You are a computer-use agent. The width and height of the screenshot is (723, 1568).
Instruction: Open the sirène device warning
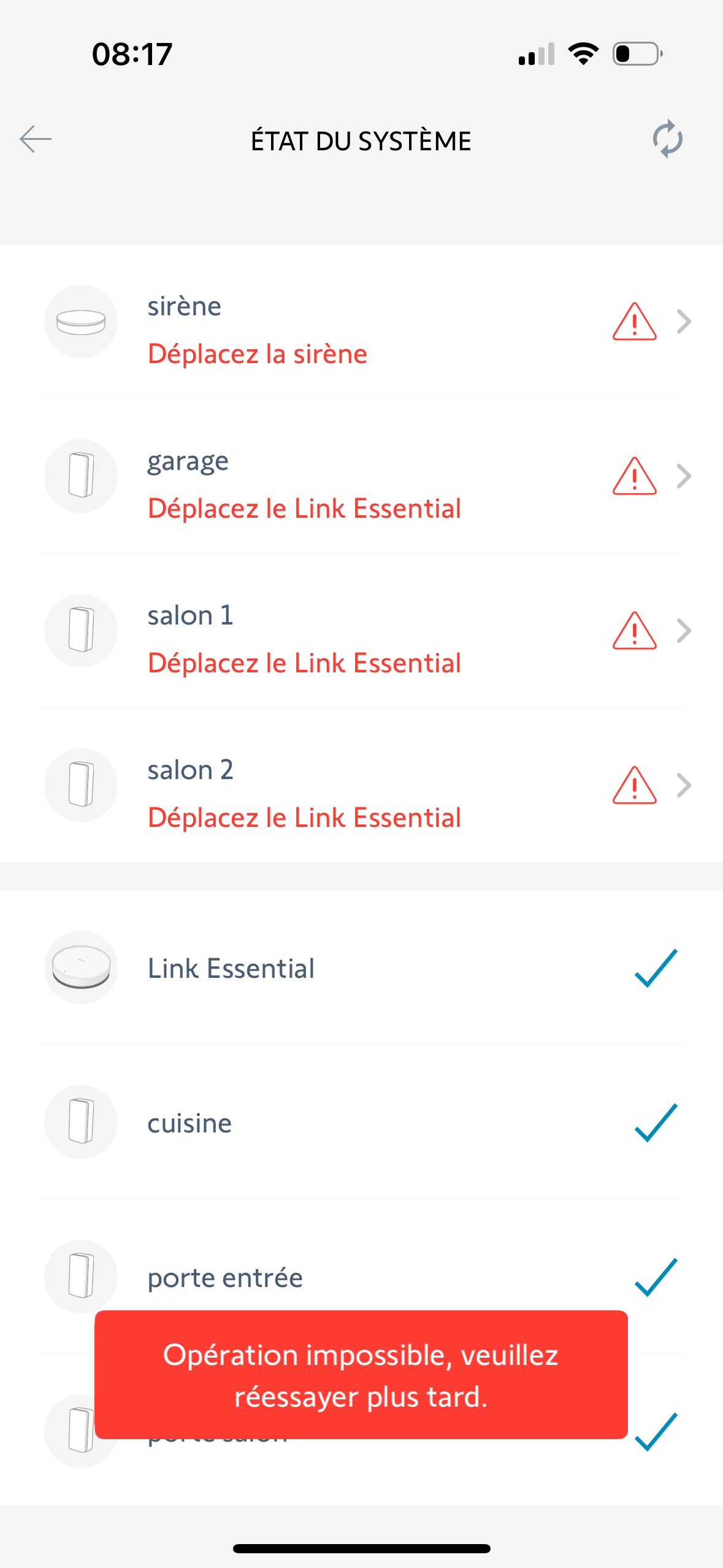click(x=361, y=322)
